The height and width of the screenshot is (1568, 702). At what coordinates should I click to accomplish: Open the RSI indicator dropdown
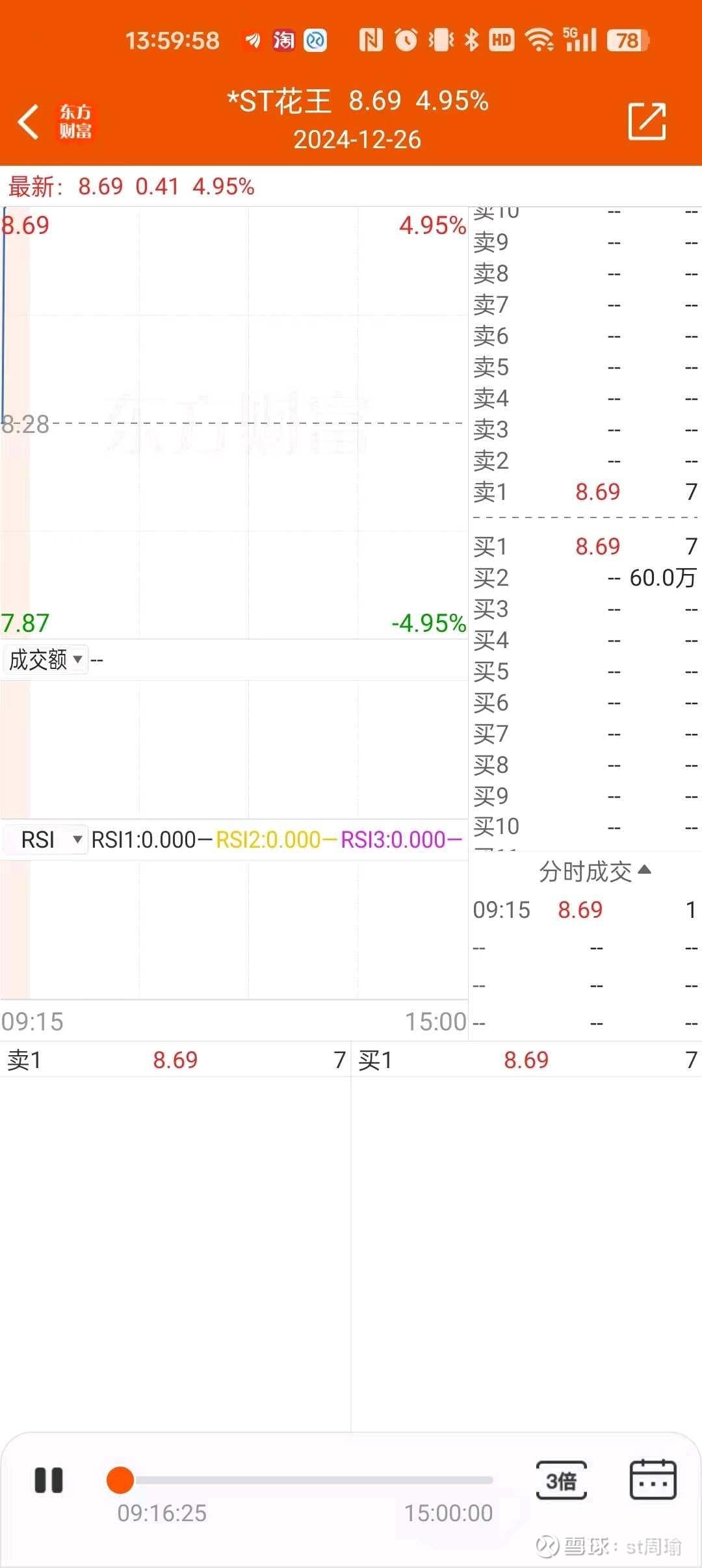[51, 839]
